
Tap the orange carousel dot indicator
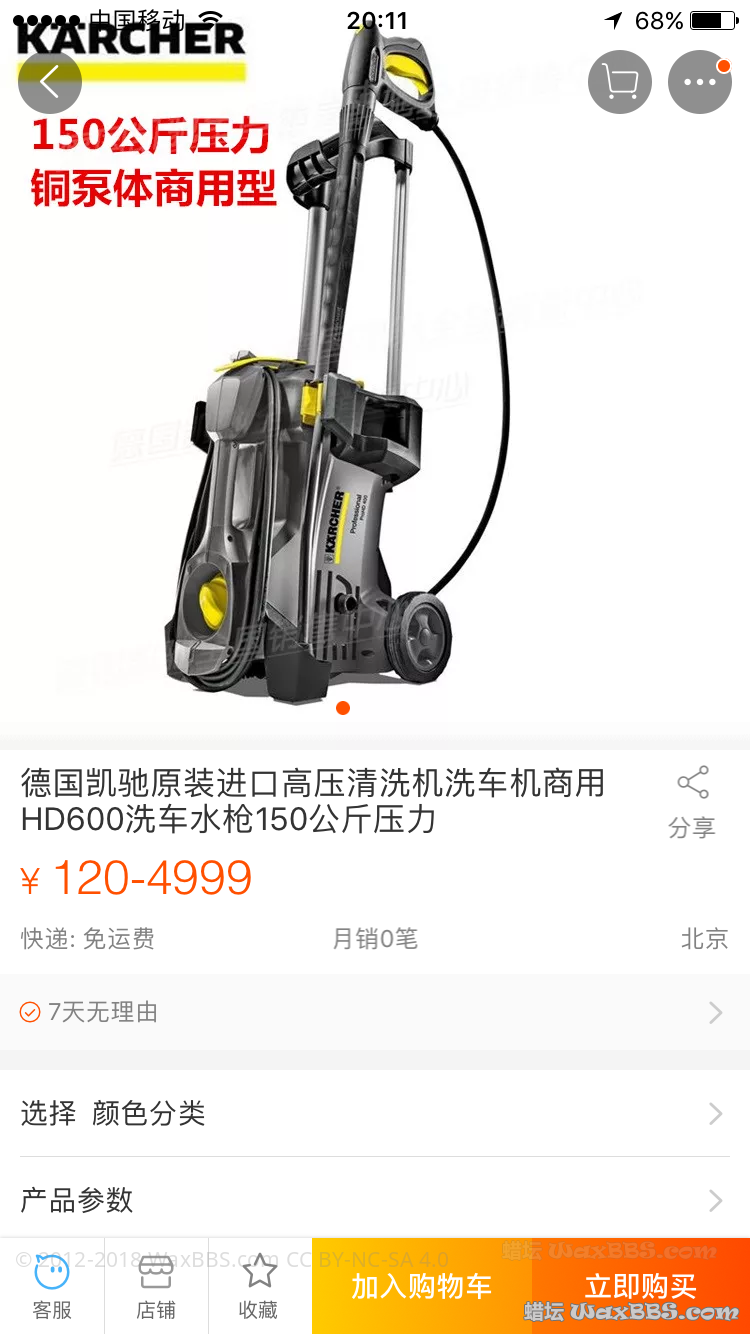tap(343, 708)
